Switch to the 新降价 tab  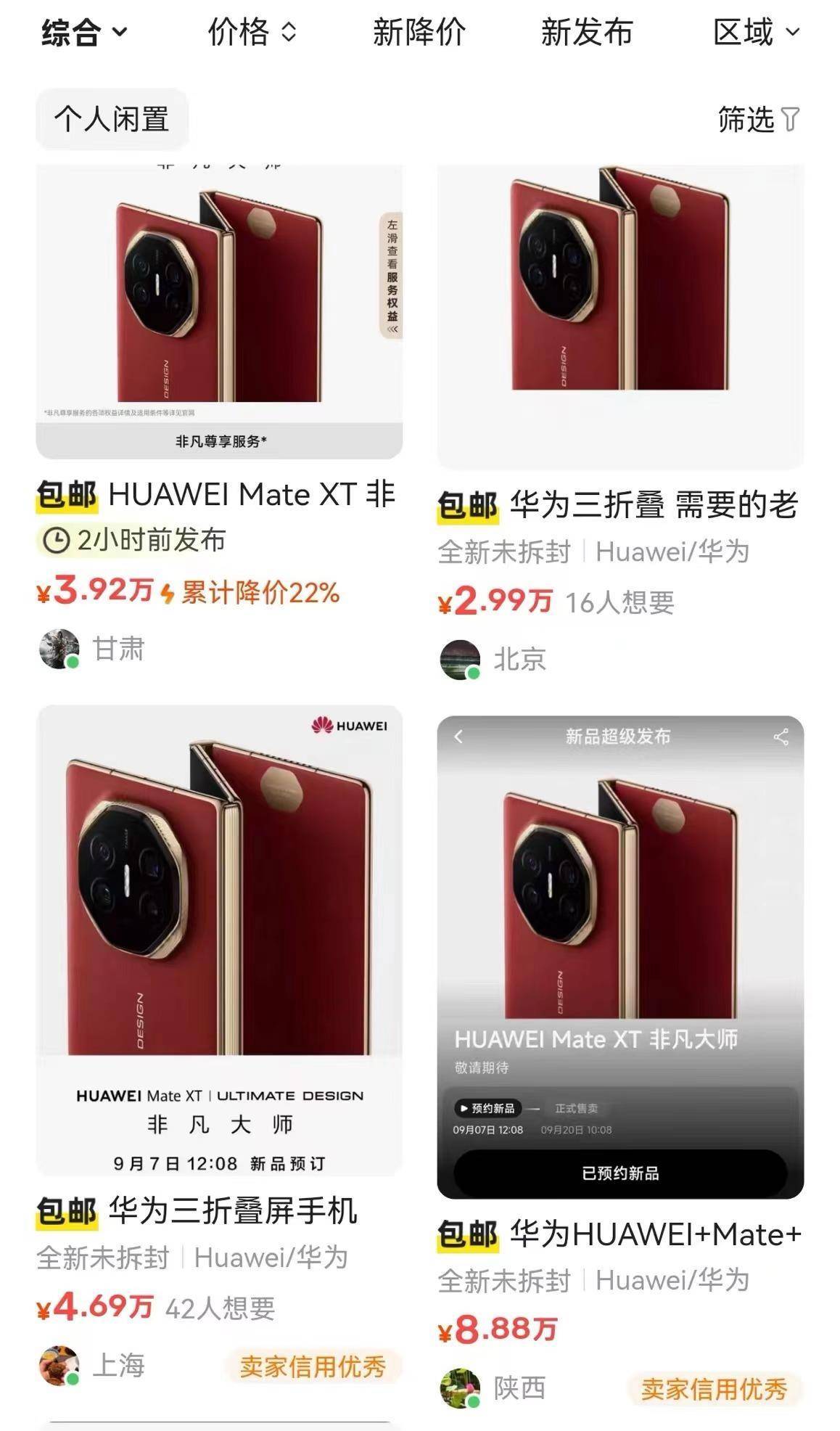click(x=419, y=32)
